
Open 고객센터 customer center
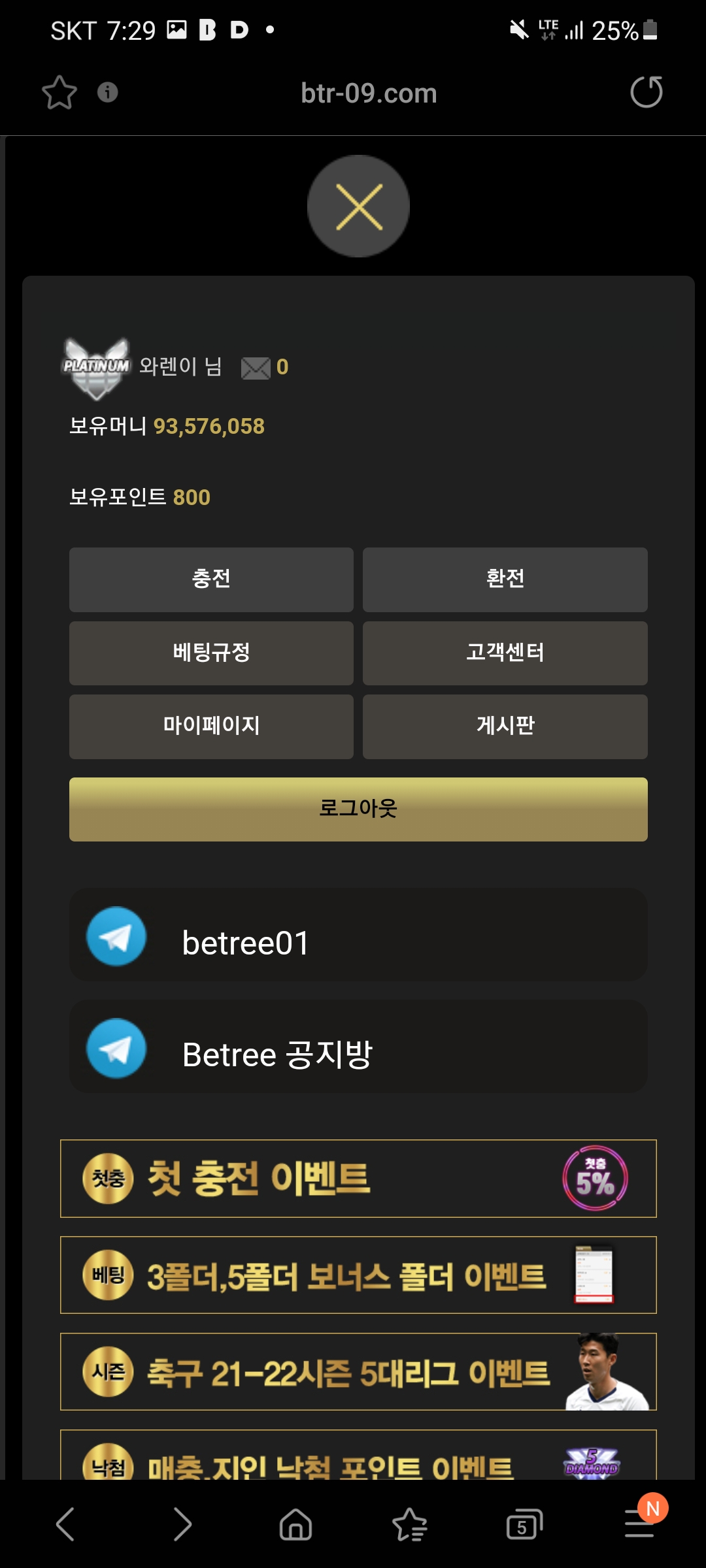[x=505, y=653]
